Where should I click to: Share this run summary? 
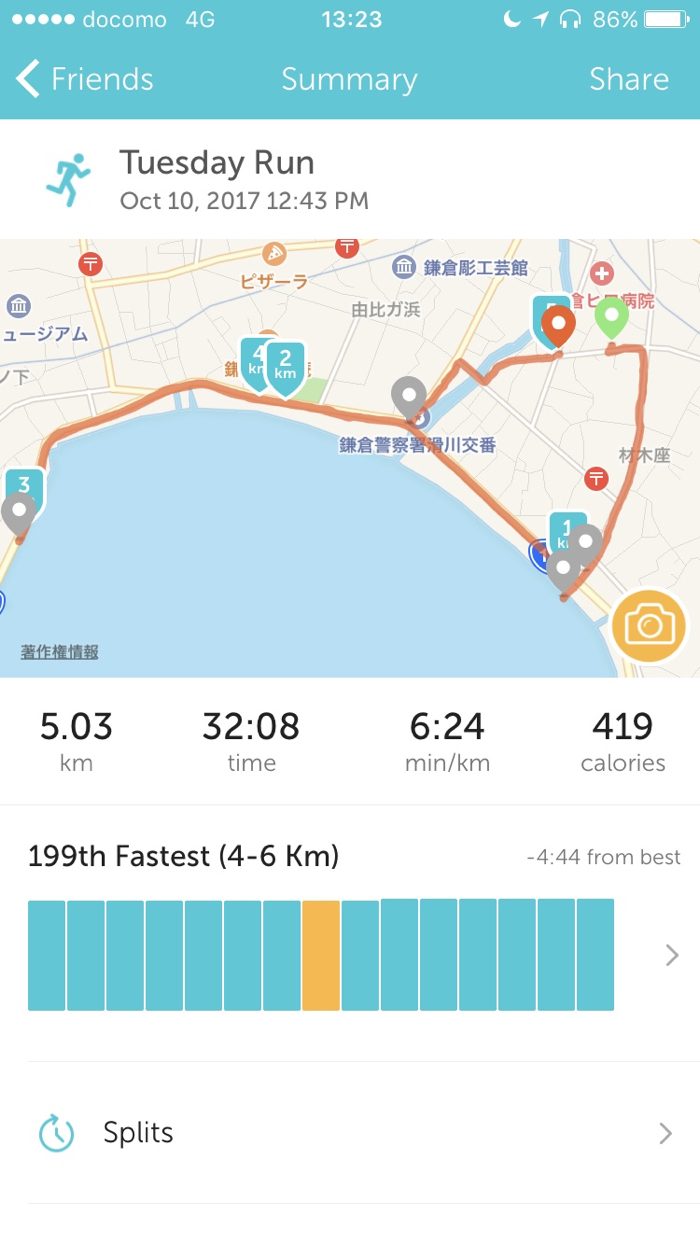tap(628, 80)
